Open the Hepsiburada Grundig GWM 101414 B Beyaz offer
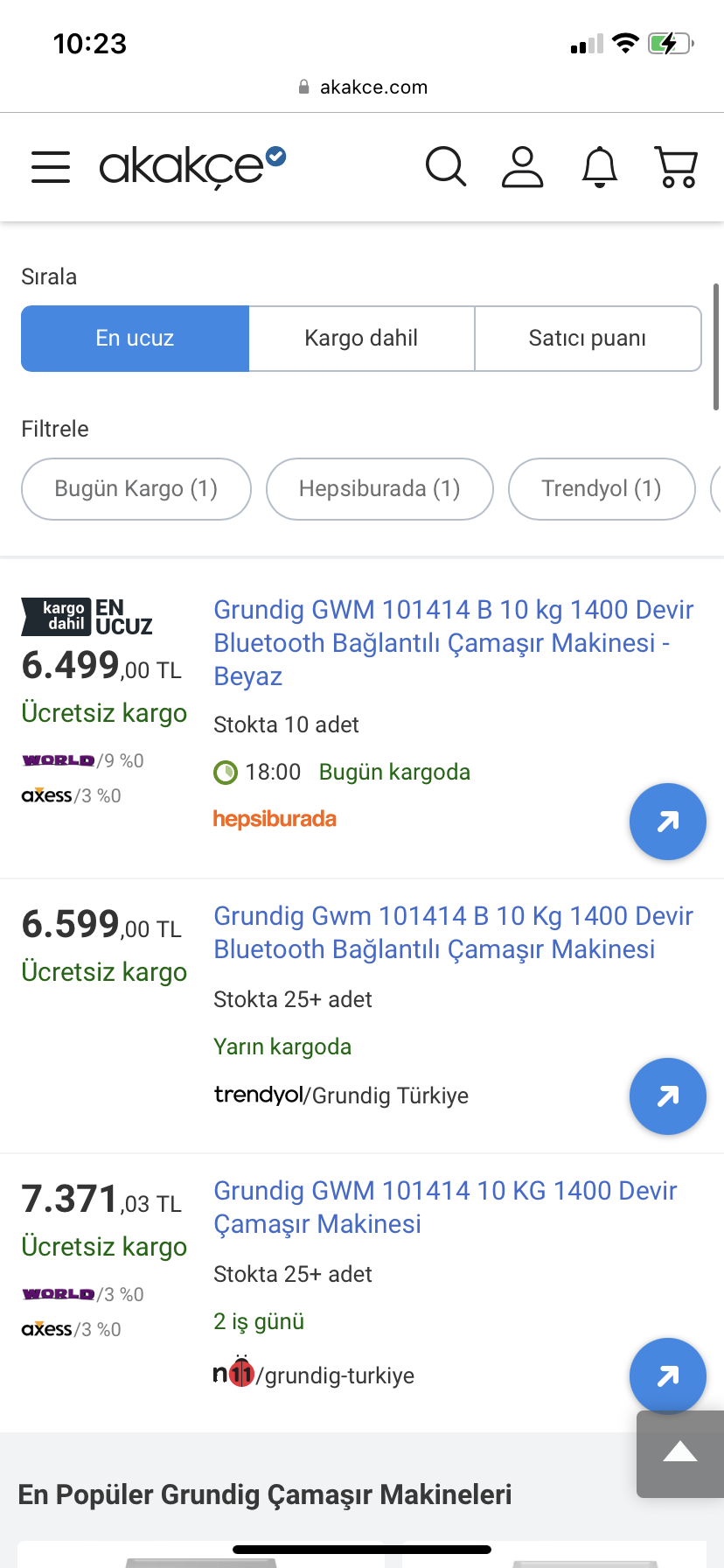This screenshot has width=724, height=1568. [453, 642]
